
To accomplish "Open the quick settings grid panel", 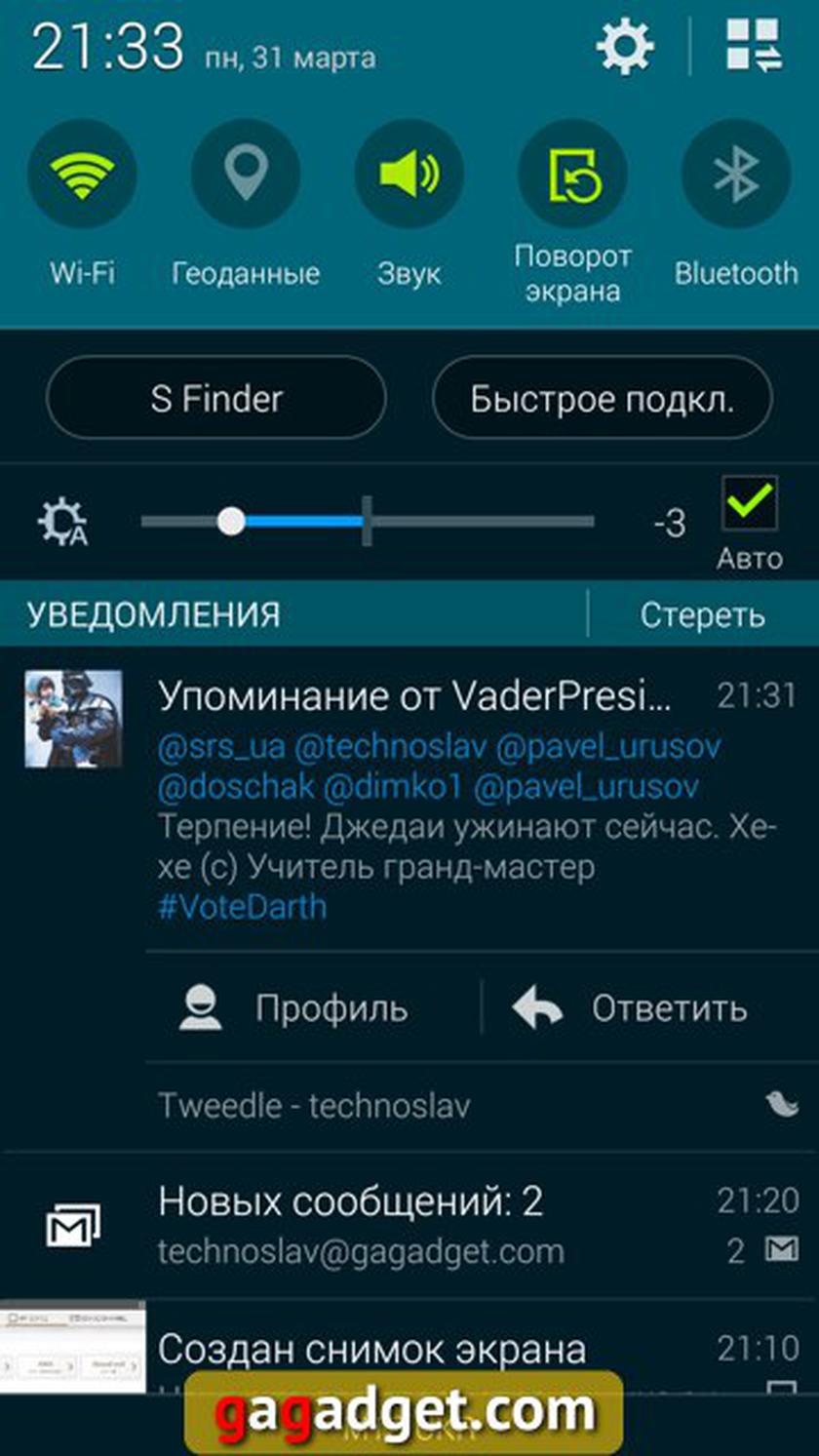I will 754,46.
